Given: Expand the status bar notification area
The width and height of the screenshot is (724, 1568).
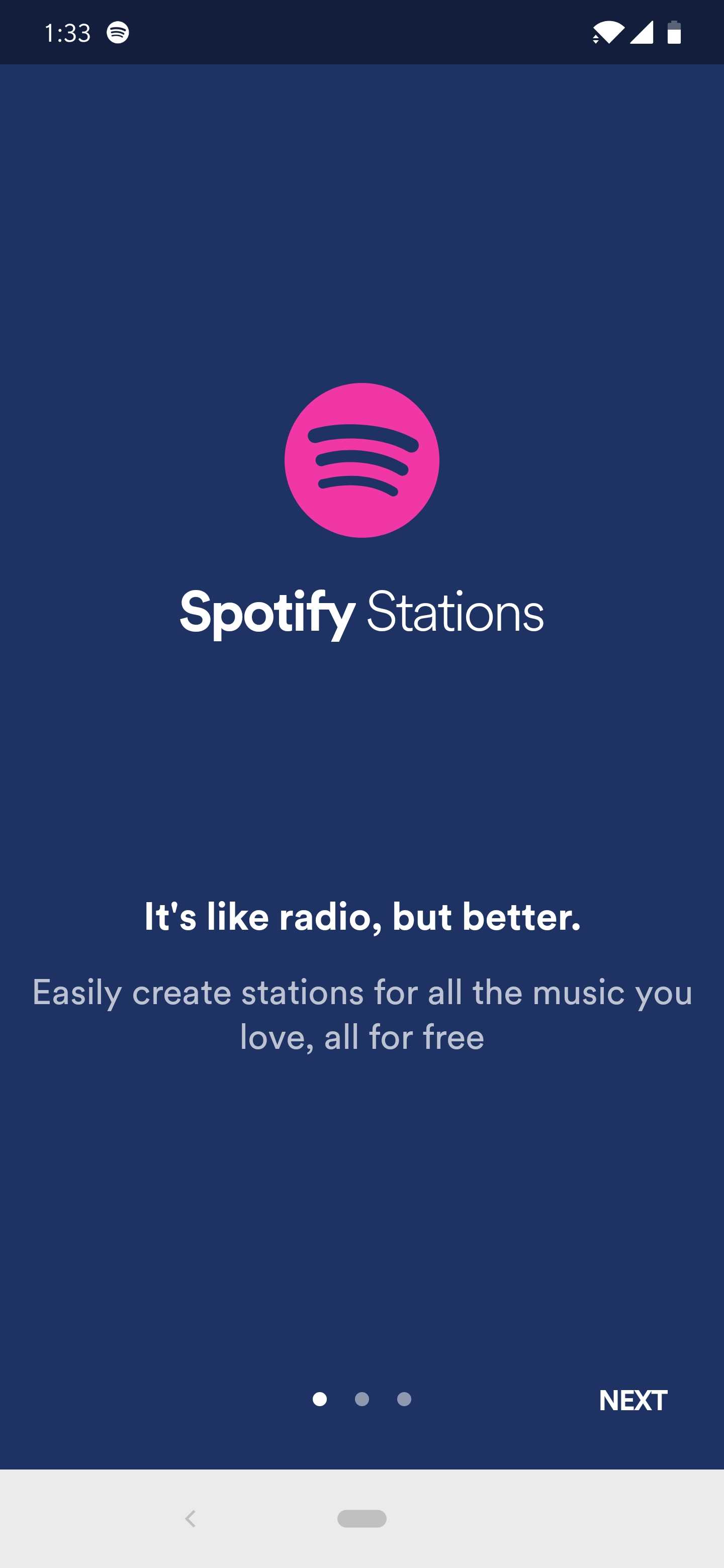Looking at the screenshot, I should point(361,33).
